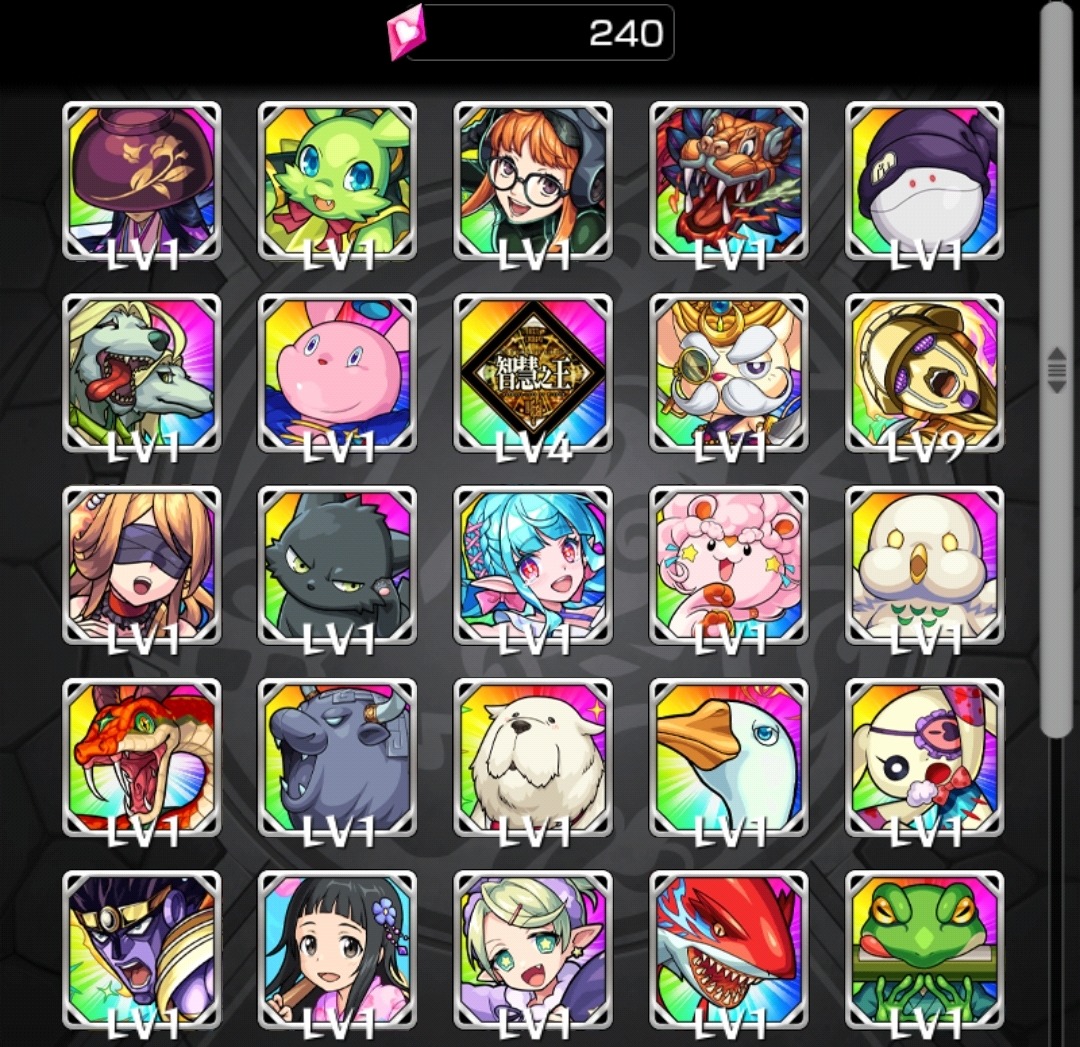Screen dimensions: 1080x1047
Task: Open the fluffy white dog tile
Action: click(x=533, y=757)
